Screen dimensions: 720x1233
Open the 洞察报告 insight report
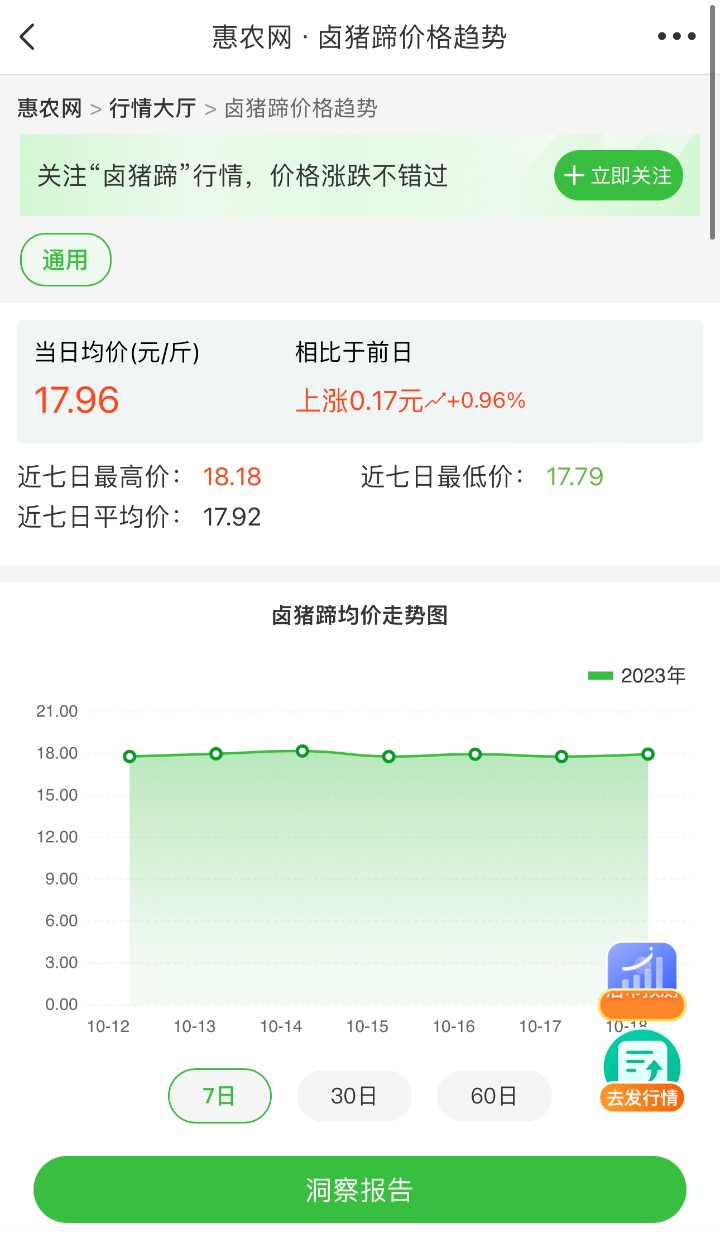tap(360, 1190)
